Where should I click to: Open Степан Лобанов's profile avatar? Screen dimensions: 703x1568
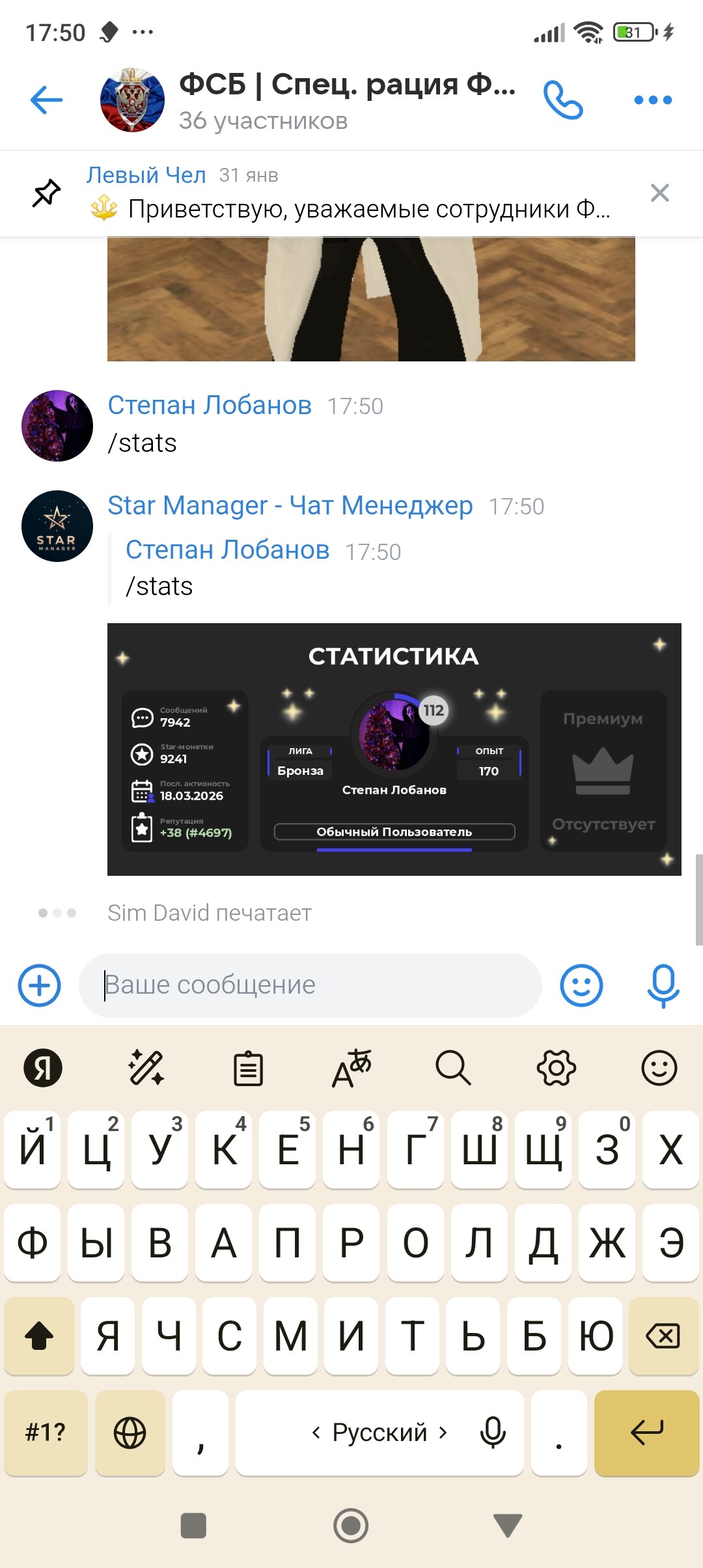(x=57, y=426)
